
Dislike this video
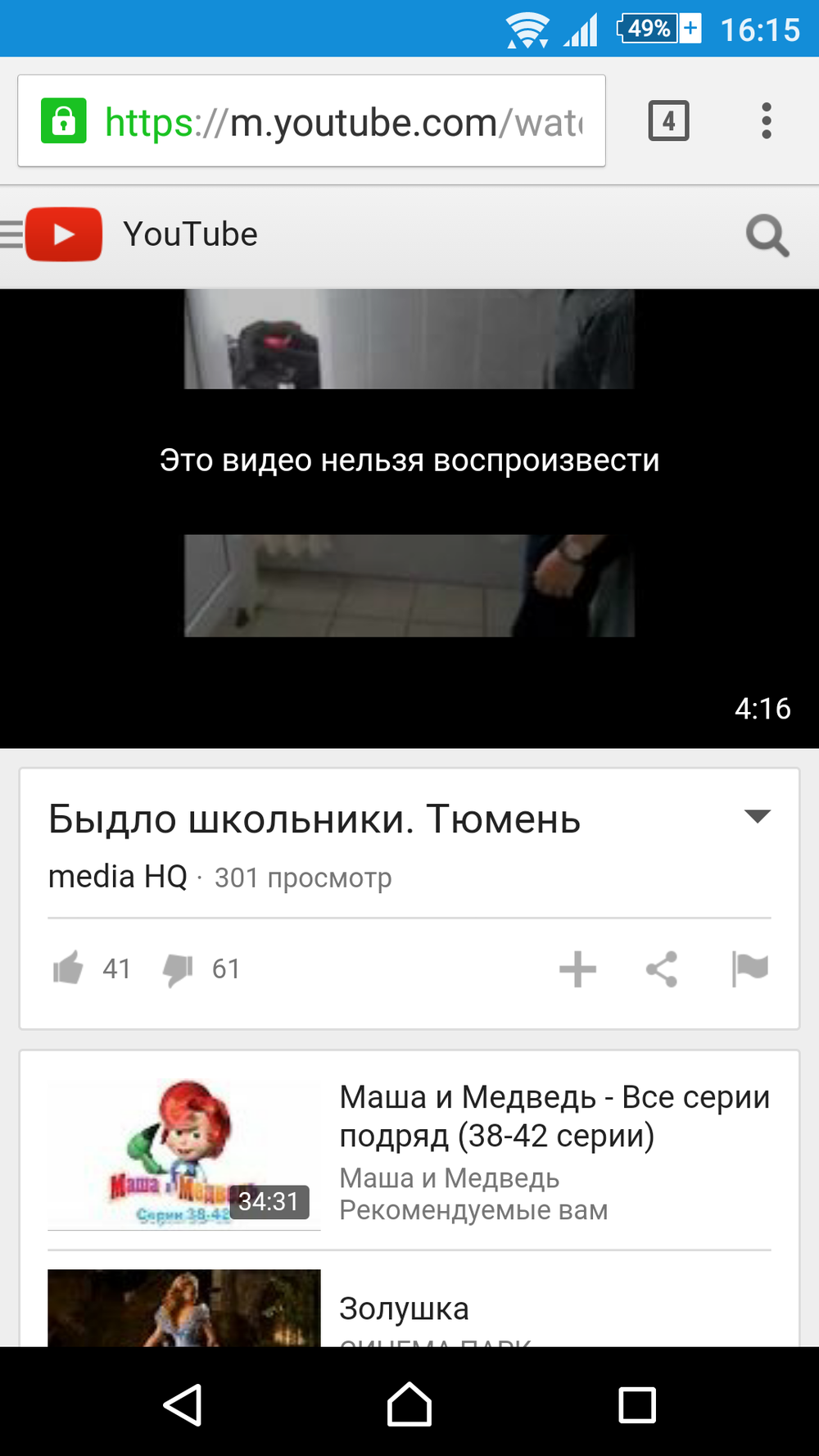(178, 969)
